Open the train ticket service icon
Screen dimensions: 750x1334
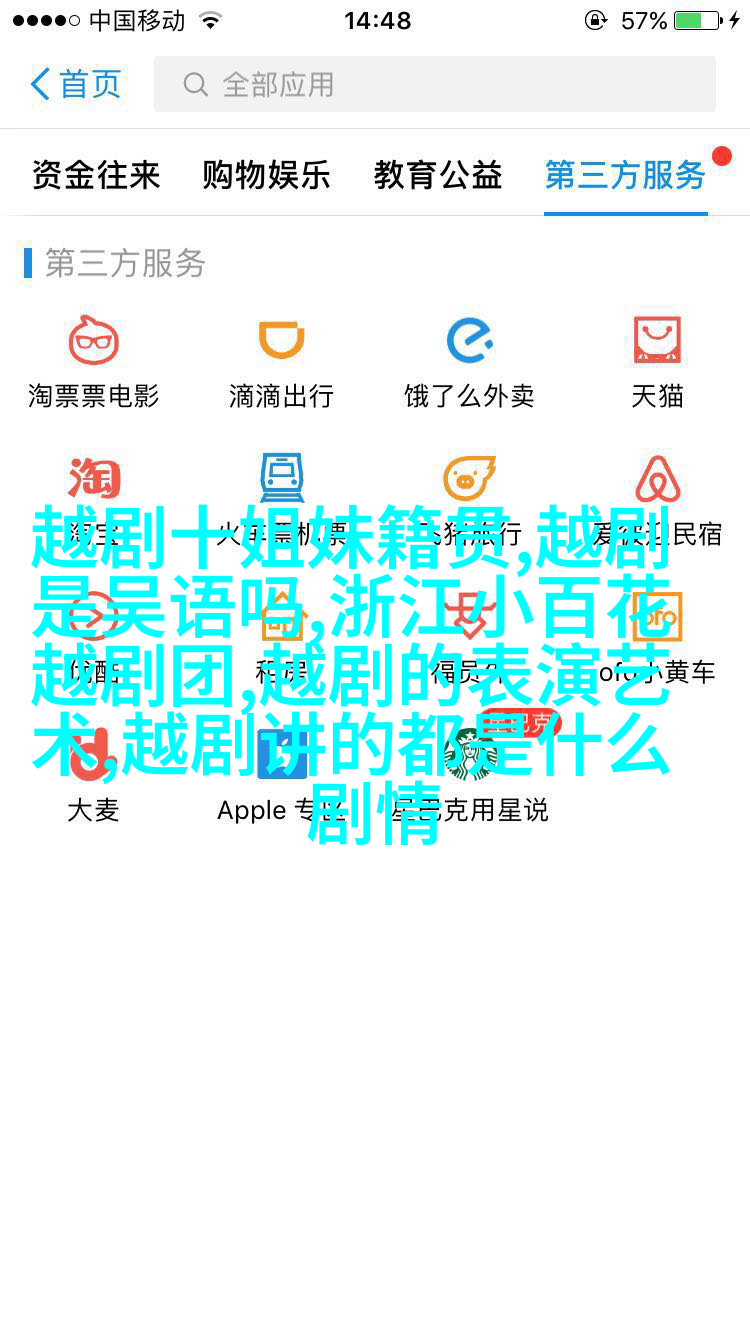coord(281,480)
